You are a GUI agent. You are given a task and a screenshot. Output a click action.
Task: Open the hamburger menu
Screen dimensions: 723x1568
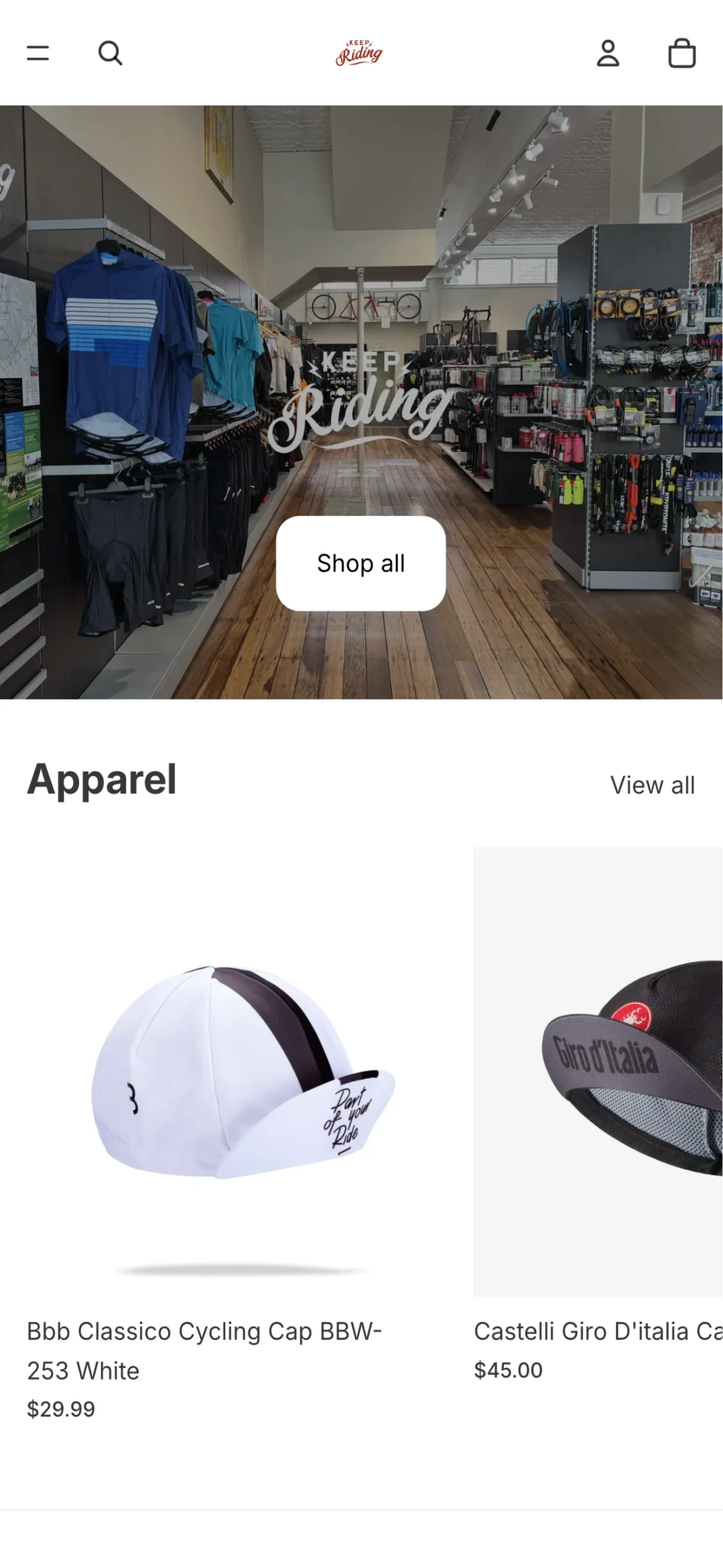coord(37,53)
